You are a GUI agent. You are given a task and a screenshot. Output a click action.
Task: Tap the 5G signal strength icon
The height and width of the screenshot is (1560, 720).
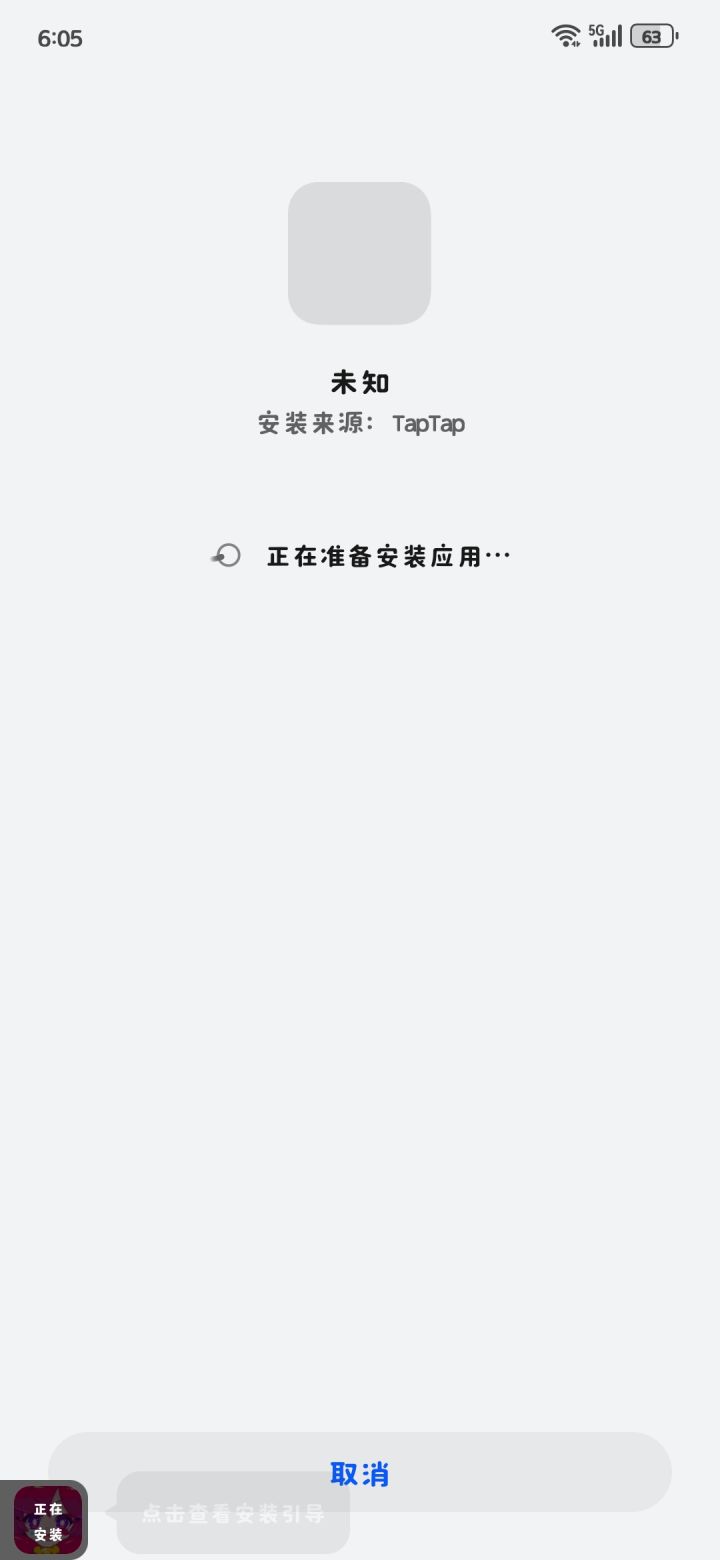pyautogui.click(x=605, y=35)
